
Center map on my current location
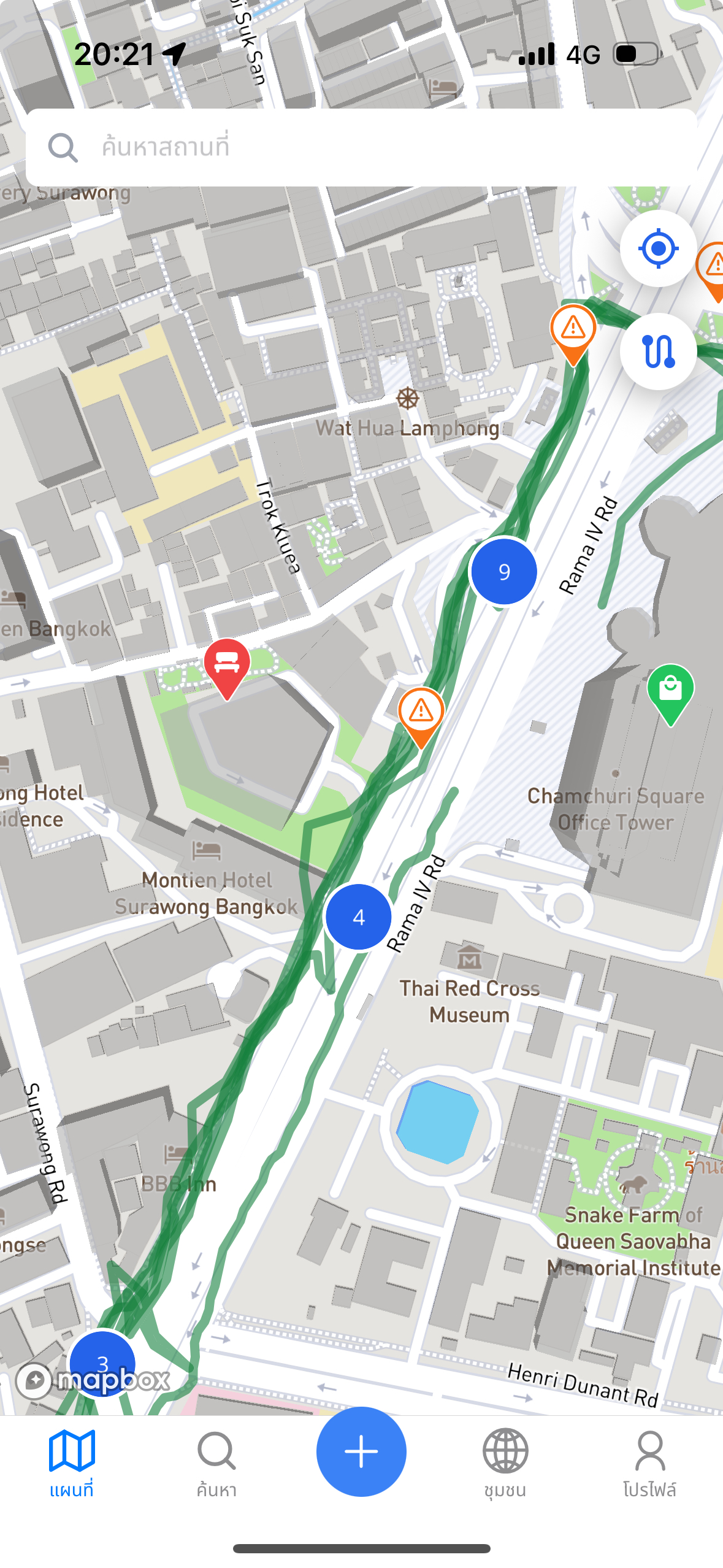(x=658, y=248)
